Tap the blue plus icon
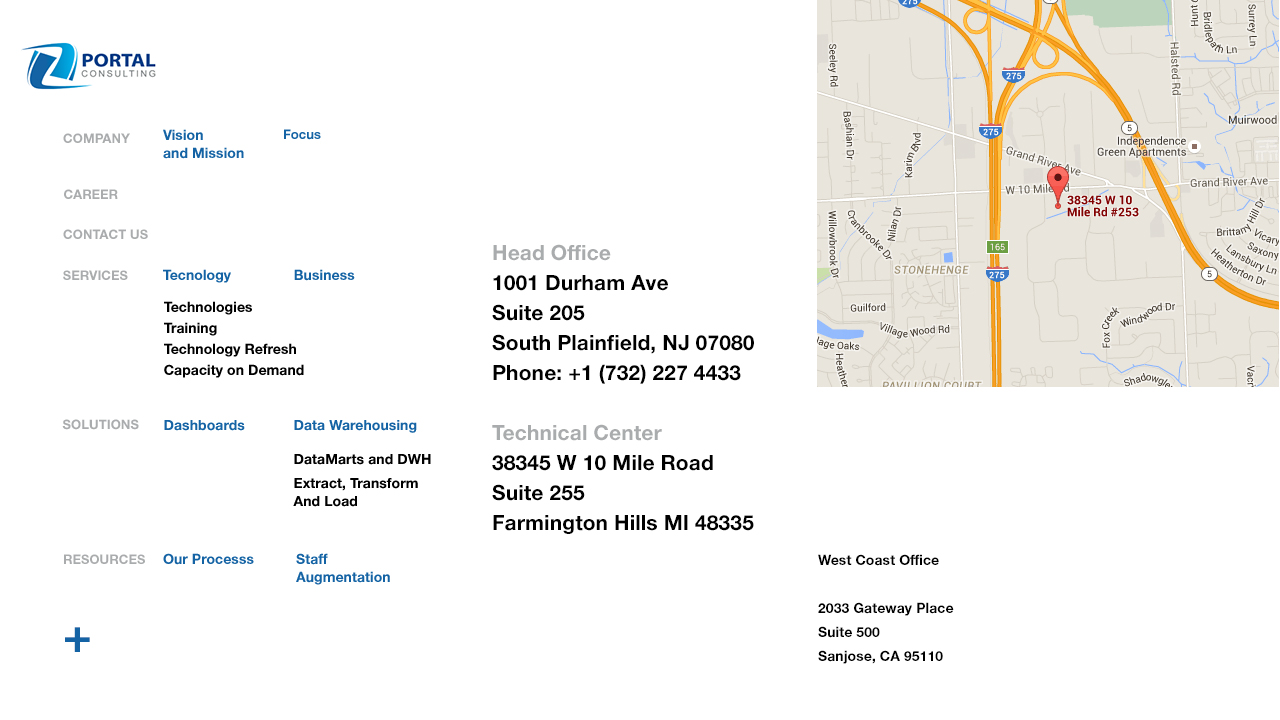This screenshot has width=1280, height=720. (77, 640)
